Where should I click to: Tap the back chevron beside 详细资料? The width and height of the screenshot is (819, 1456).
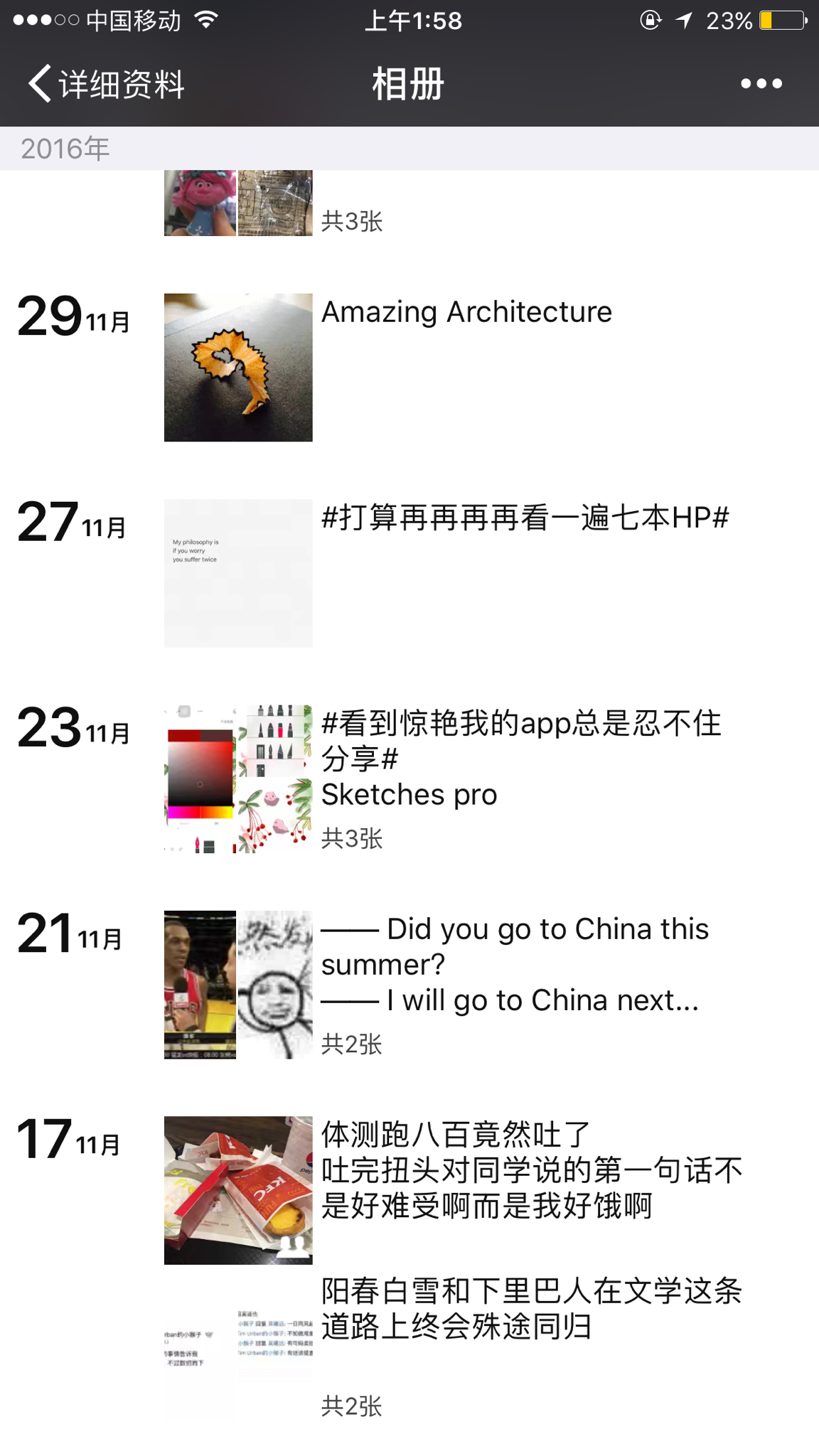point(39,83)
